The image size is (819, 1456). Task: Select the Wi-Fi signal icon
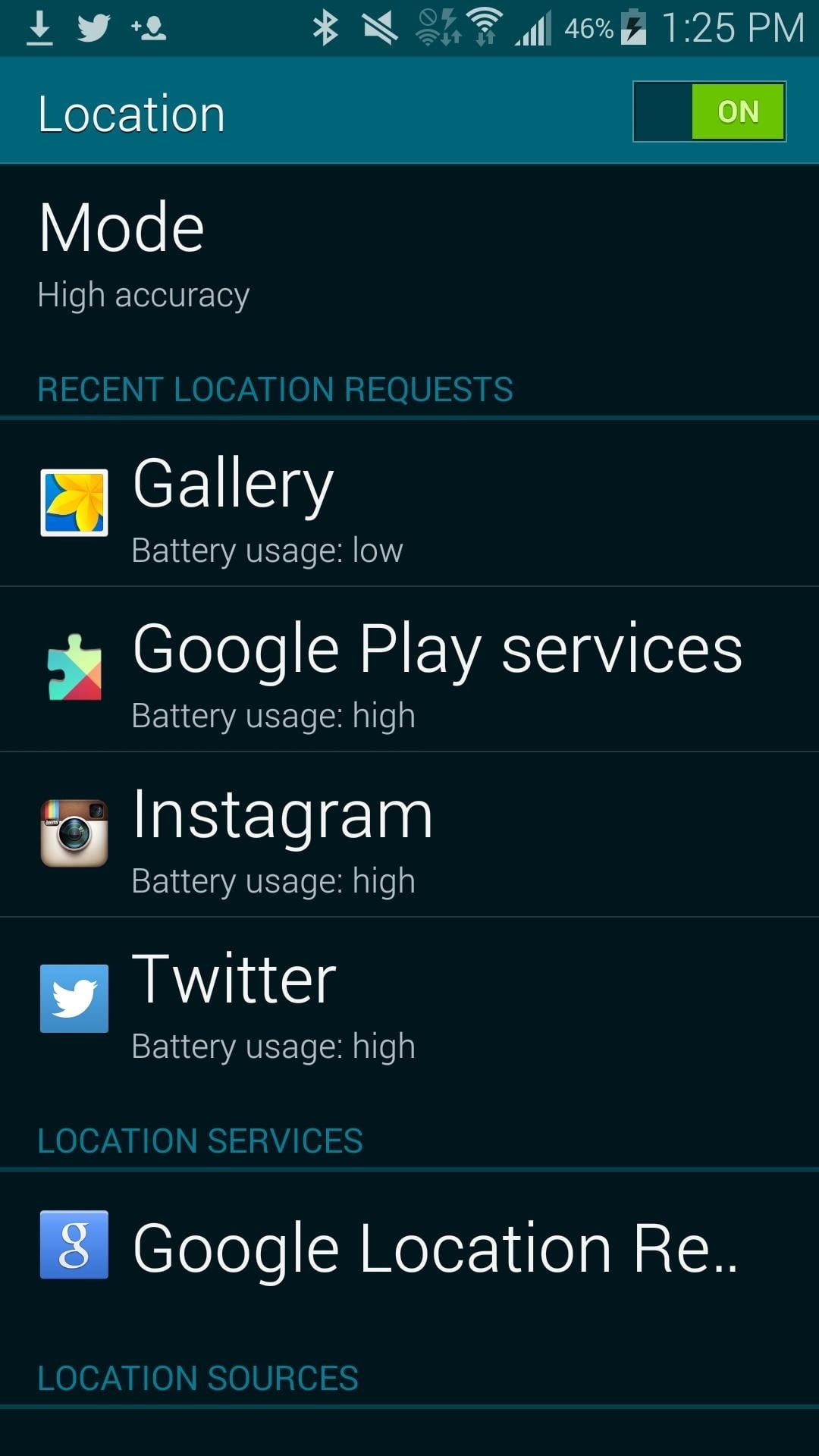[x=485, y=27]
